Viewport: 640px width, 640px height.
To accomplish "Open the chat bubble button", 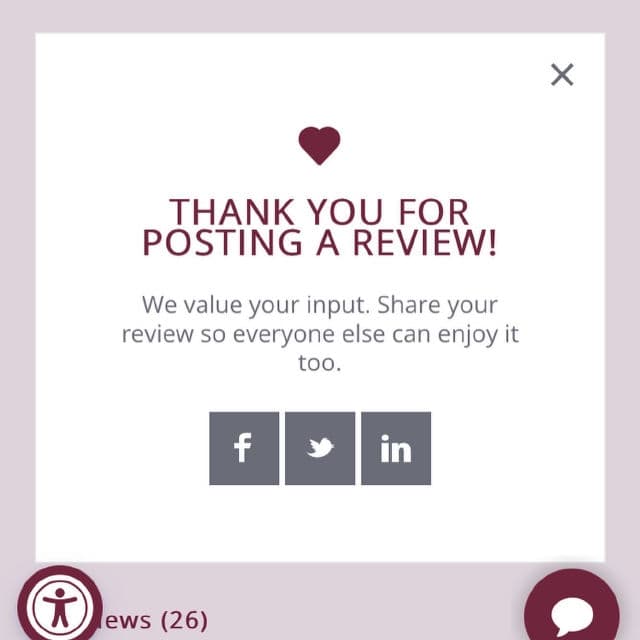I will pyautogui.click(x=574, y=612).
